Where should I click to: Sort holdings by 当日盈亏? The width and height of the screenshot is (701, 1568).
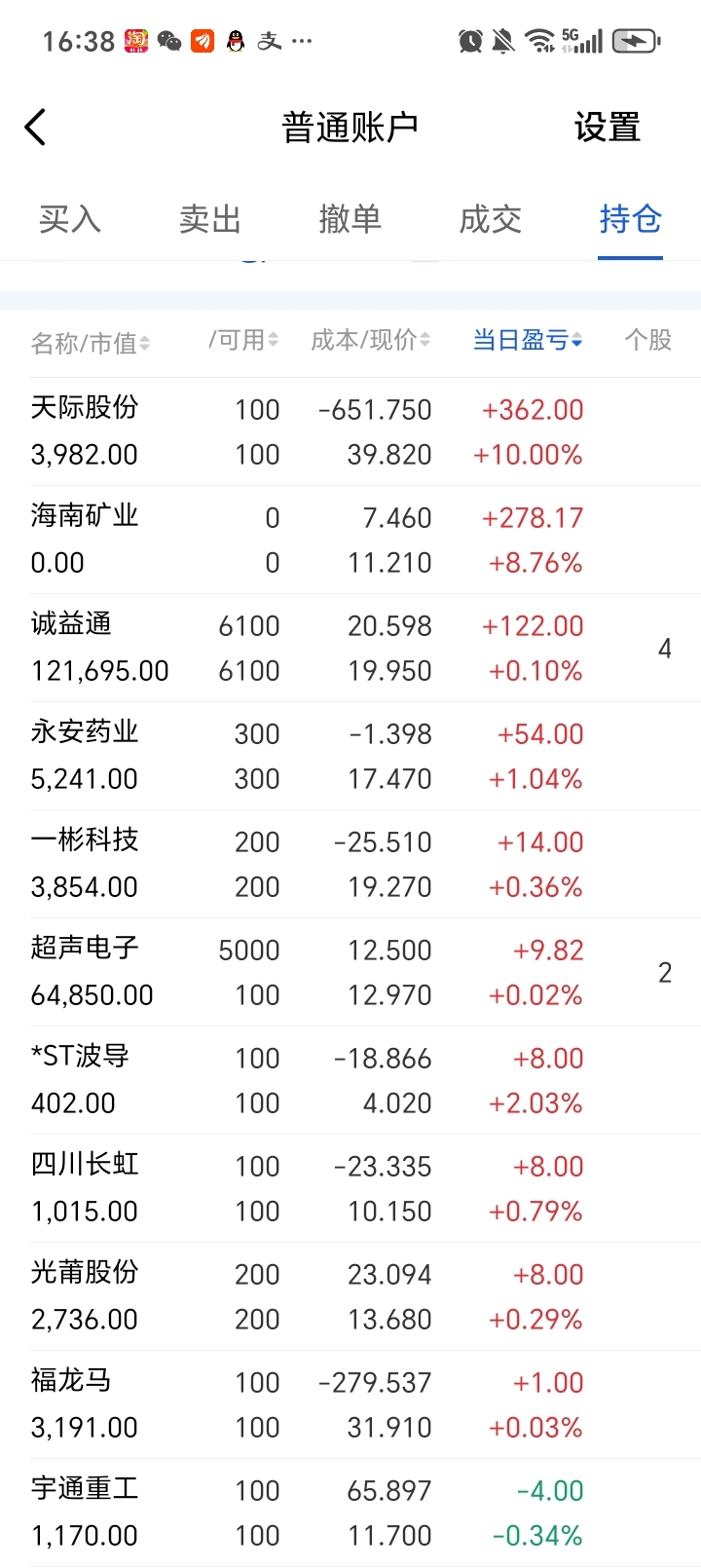coord(527,340)
